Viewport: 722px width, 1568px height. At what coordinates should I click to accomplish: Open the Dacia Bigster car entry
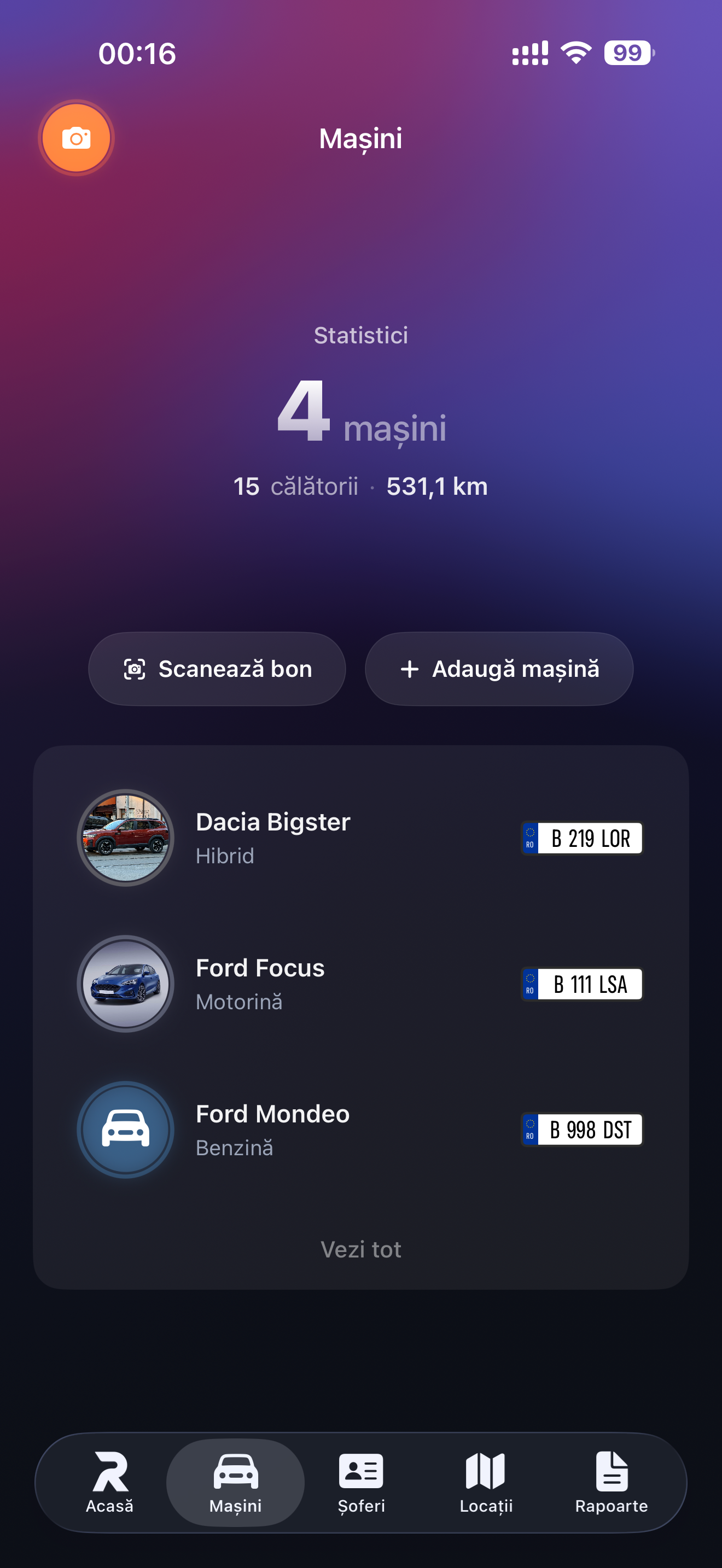click(360, 838)
